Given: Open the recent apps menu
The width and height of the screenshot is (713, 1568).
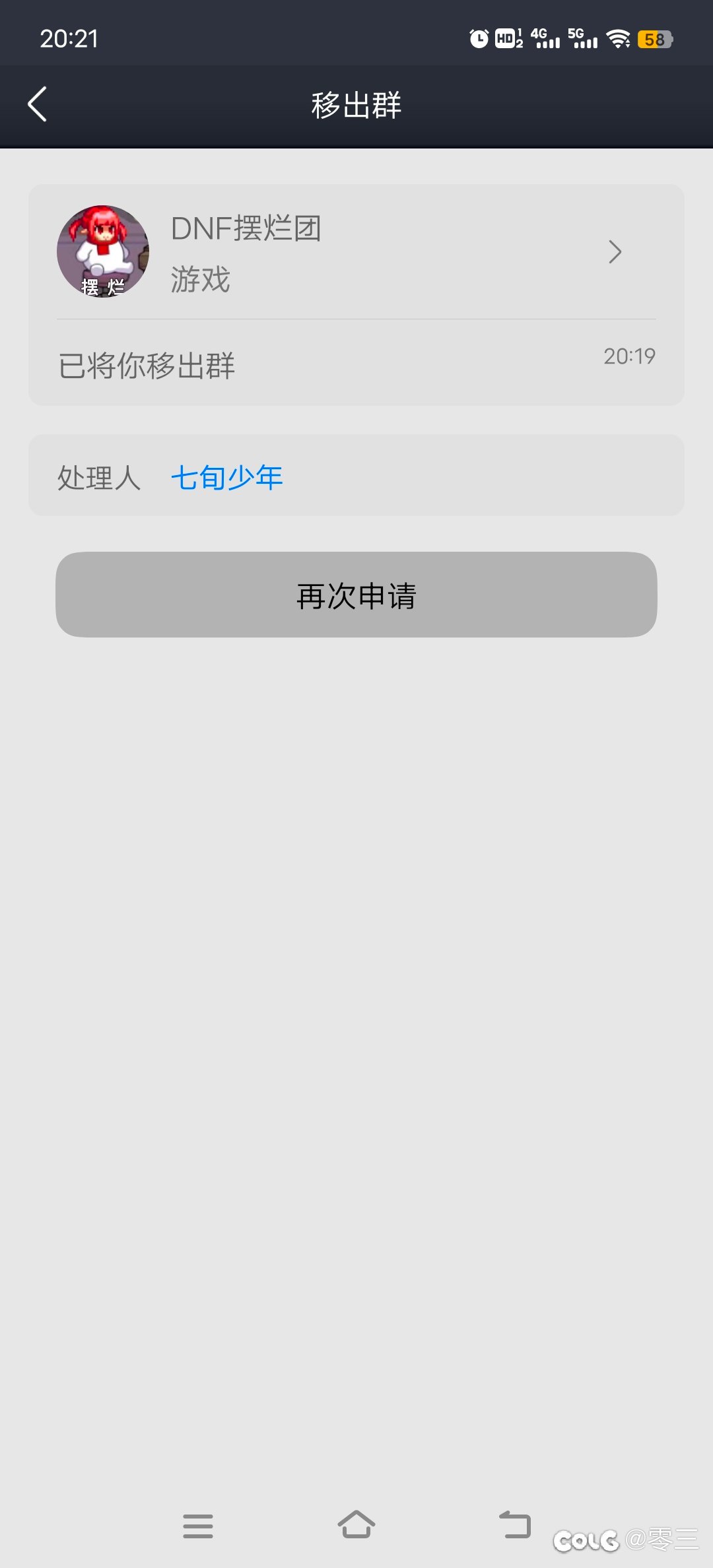Looking at the screenshot, I should [x=198, y=1526].
